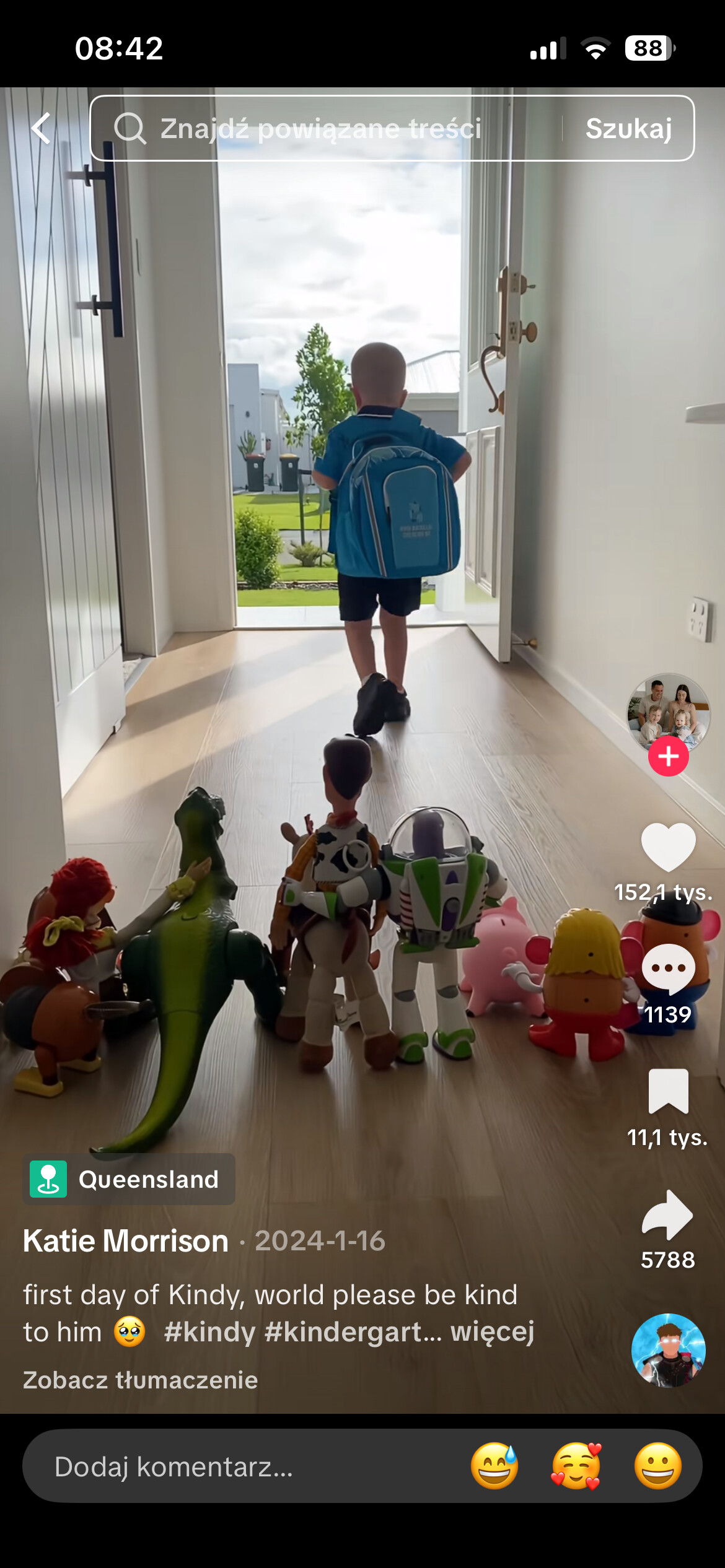Insert the sweating grin emoji
The image size is (725, 1568).
(x=494, y=1466)
